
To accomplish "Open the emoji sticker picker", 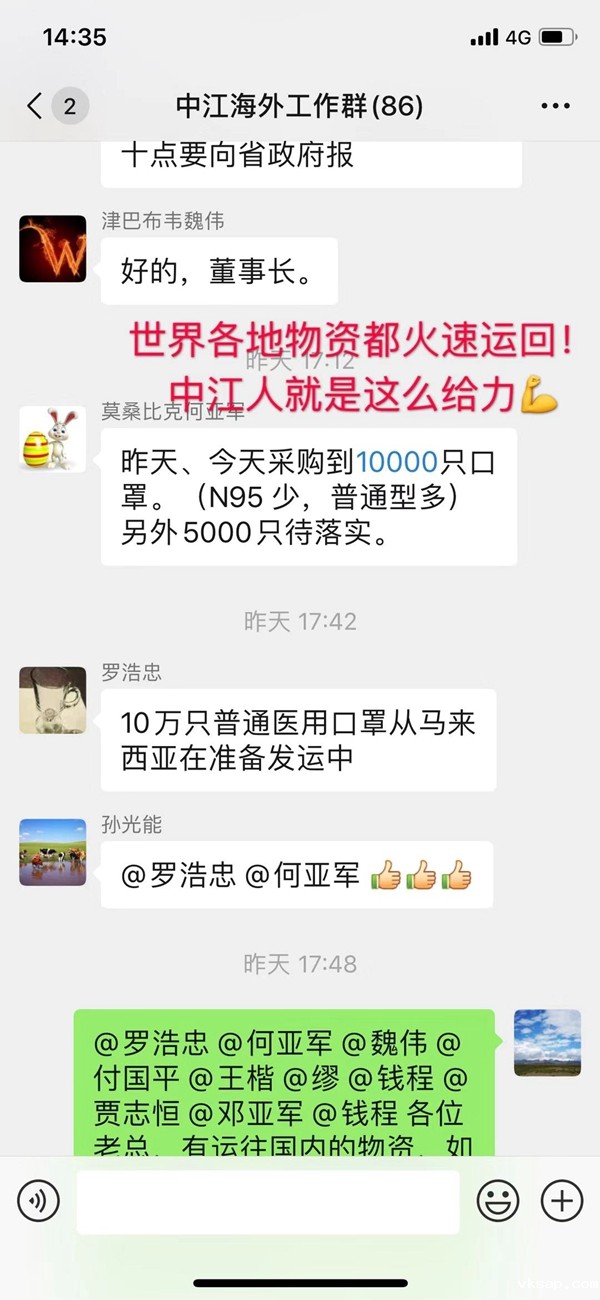I will click(x=497, y=1200).
